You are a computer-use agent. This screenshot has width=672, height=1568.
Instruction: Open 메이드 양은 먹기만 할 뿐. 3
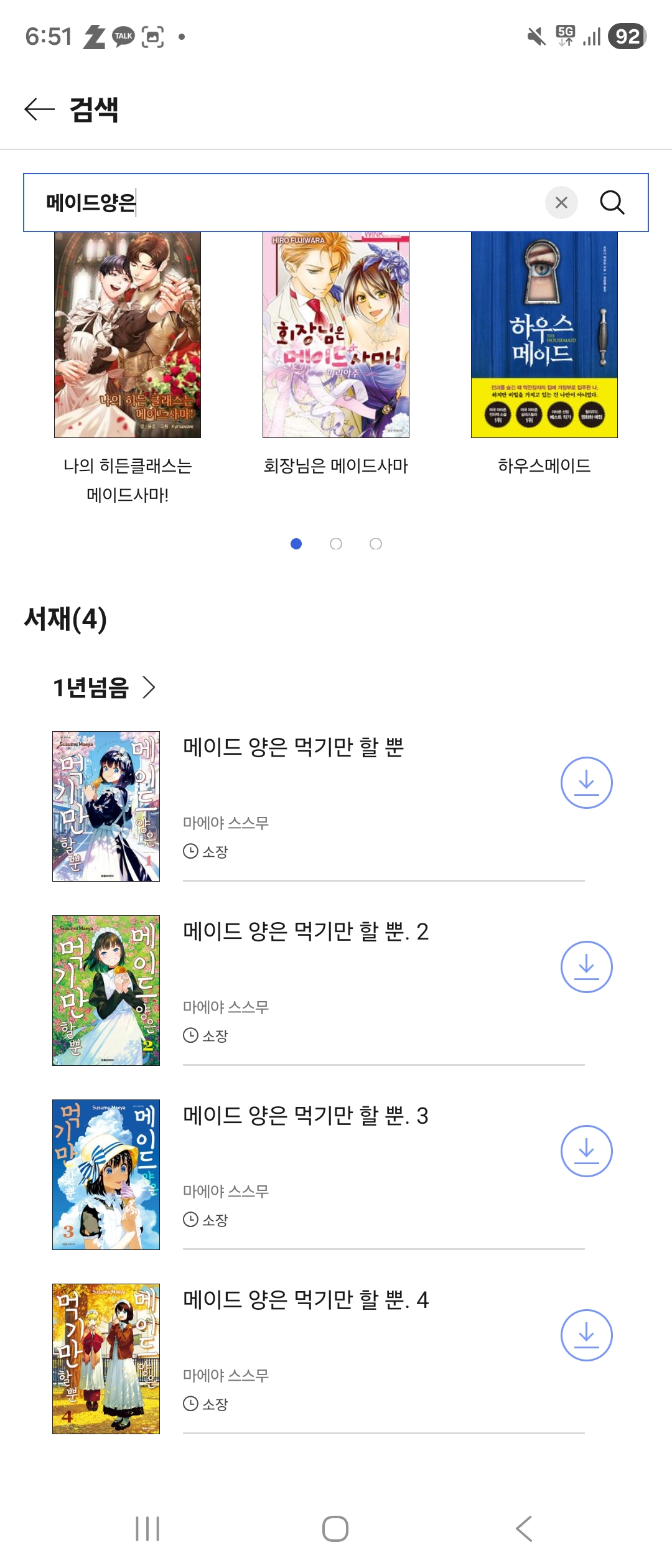point(306,1116)
